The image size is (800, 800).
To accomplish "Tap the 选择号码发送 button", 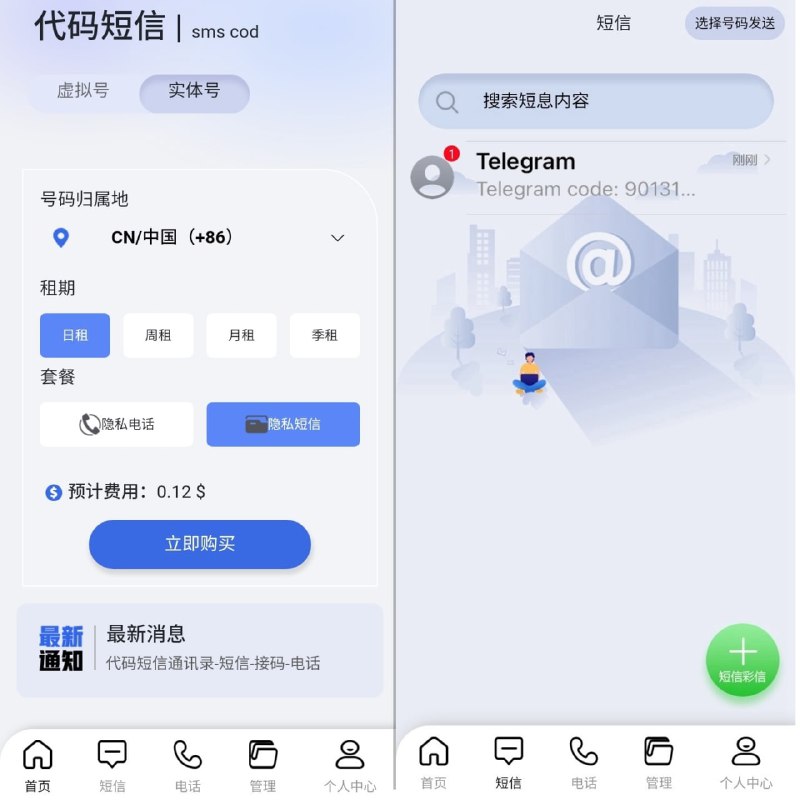I will pyautogui.click(x=734, y=23).
